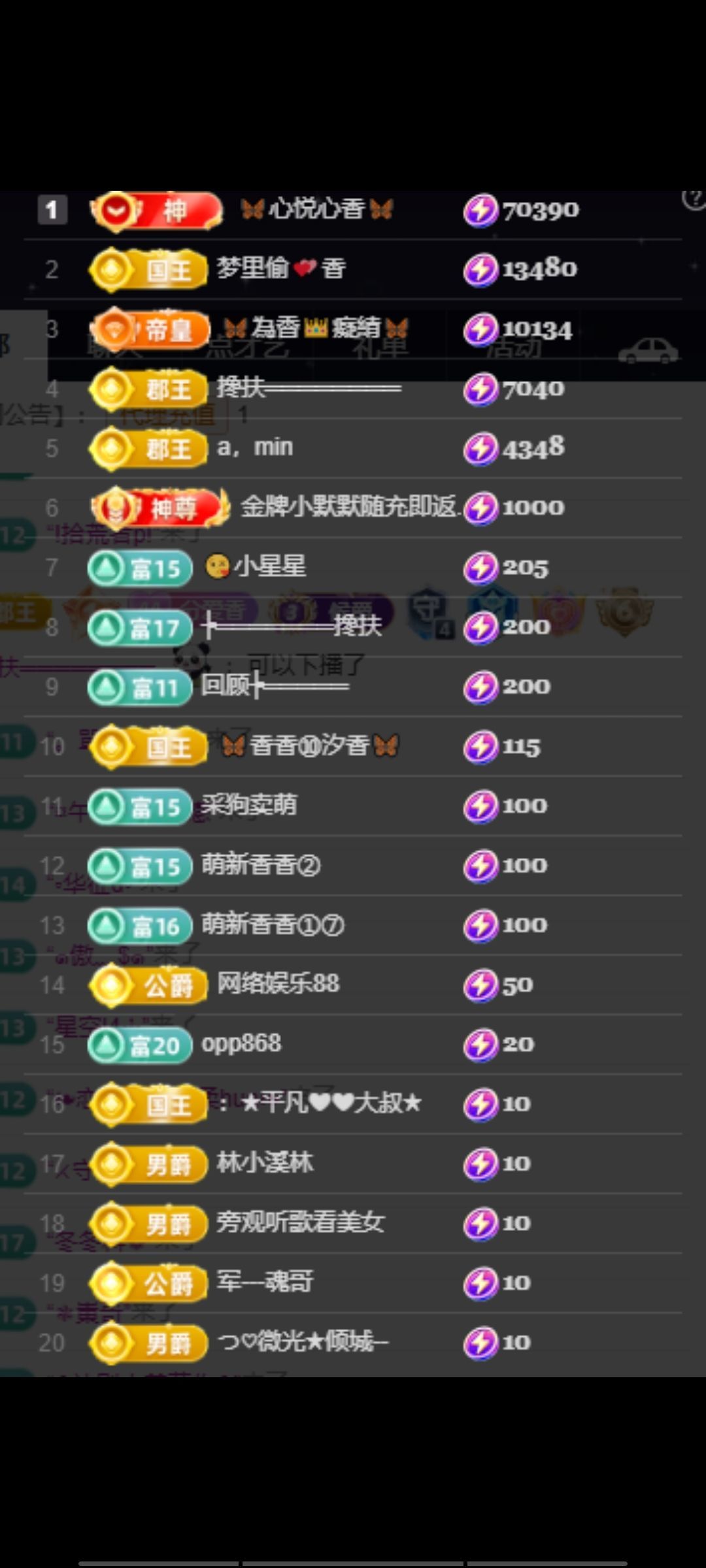Open 微光★倾城 ranked twentieth

(x=303, y=1343)
